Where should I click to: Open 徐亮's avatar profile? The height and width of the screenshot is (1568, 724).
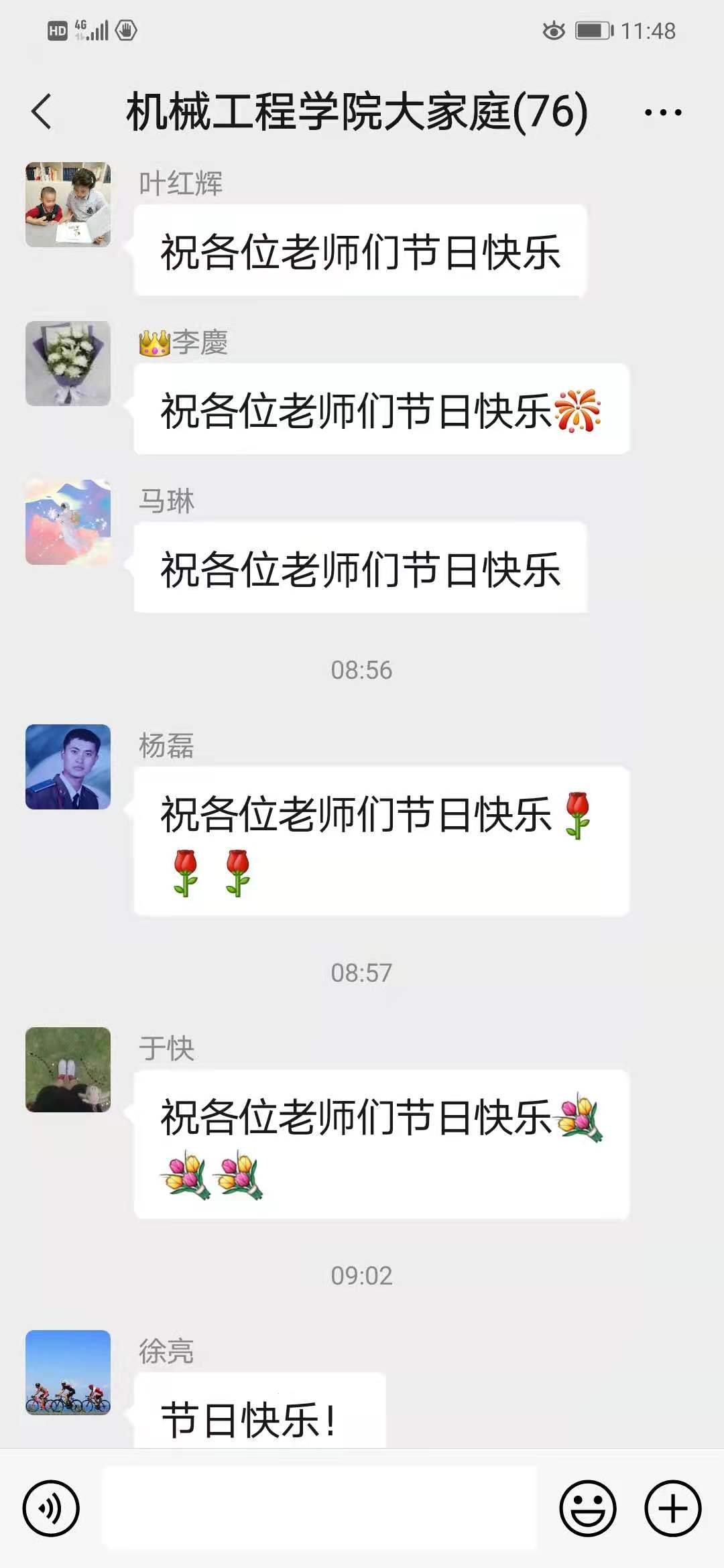click(x=68, y=1372)
